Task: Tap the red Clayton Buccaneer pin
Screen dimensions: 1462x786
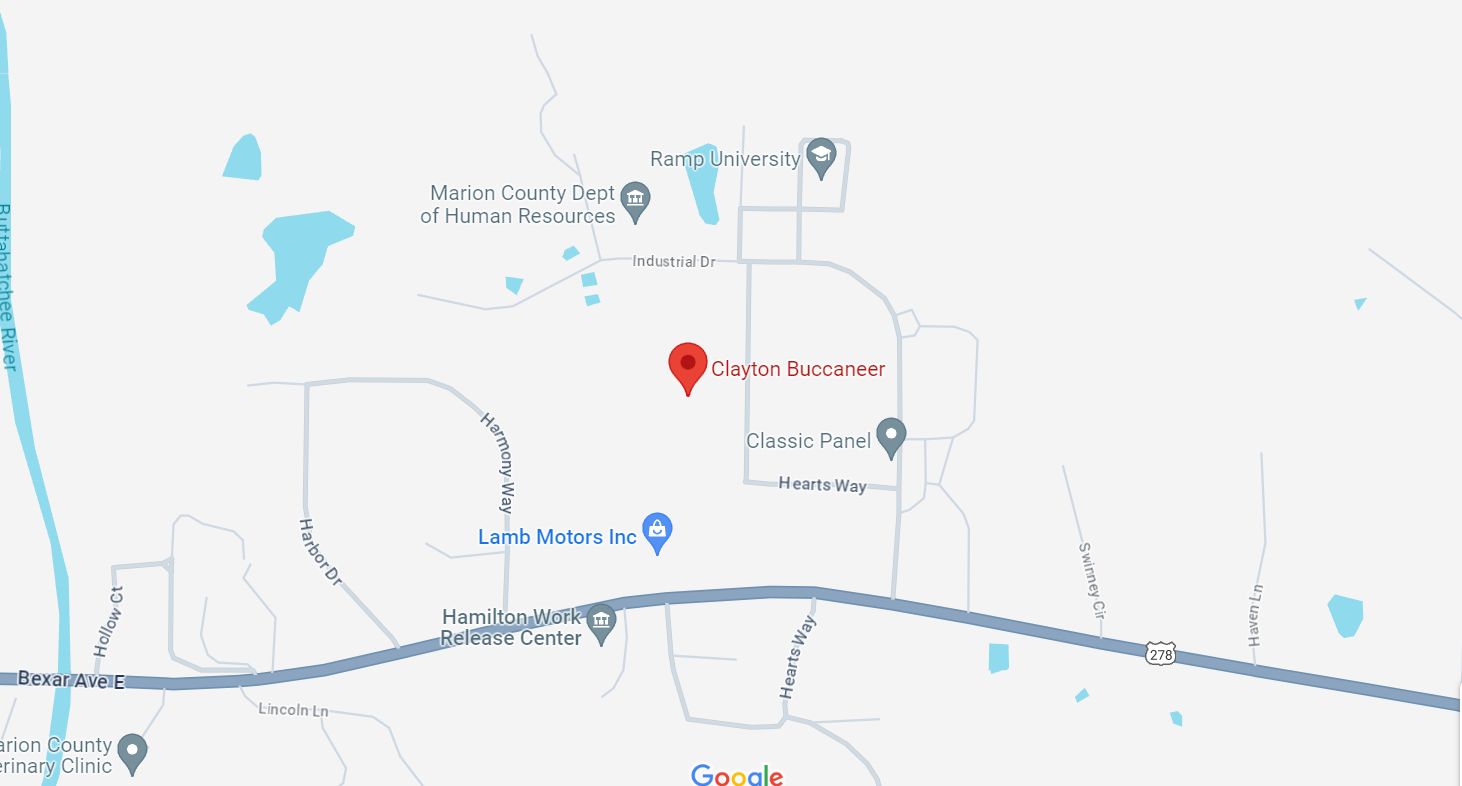Action: tap(687, 366)
